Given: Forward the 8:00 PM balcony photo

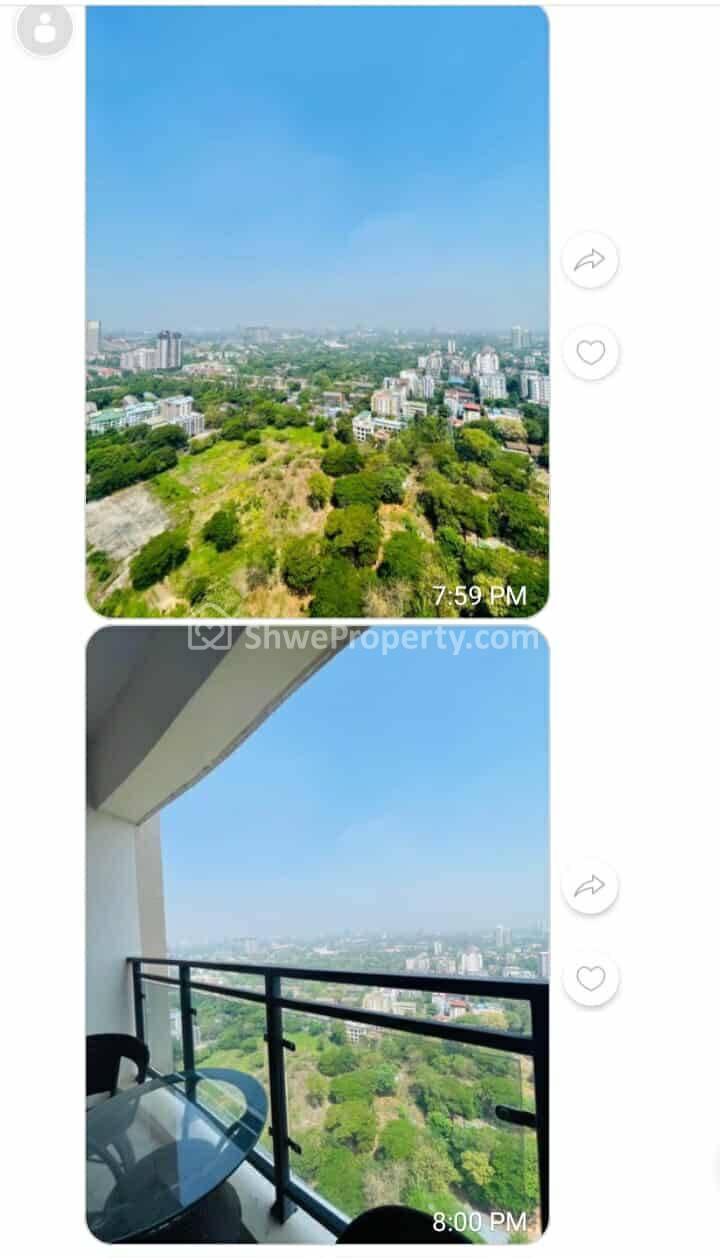Looking at the screenshot, I should (x=590, y=886).
